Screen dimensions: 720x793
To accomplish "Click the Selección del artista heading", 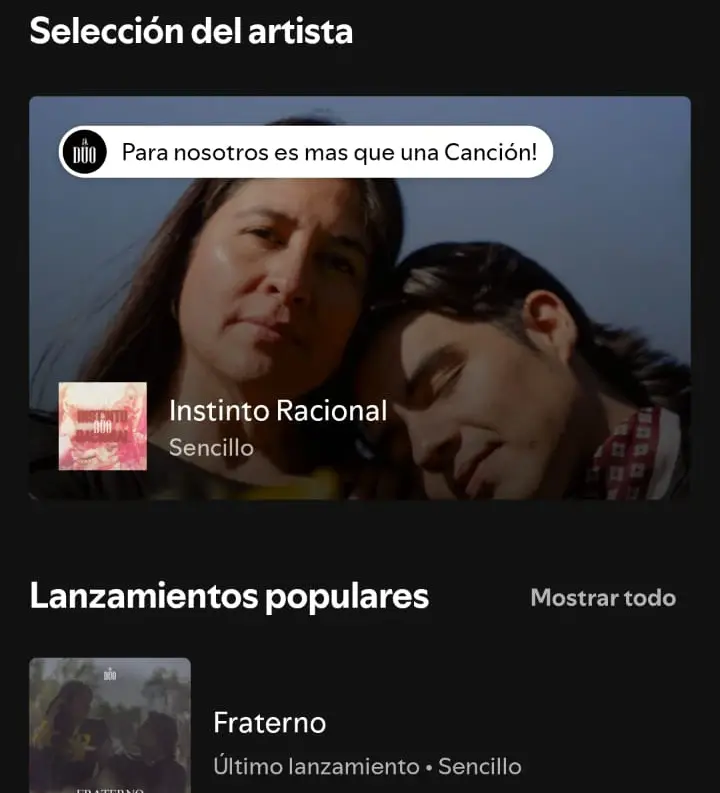I will [x=192, y=31].
